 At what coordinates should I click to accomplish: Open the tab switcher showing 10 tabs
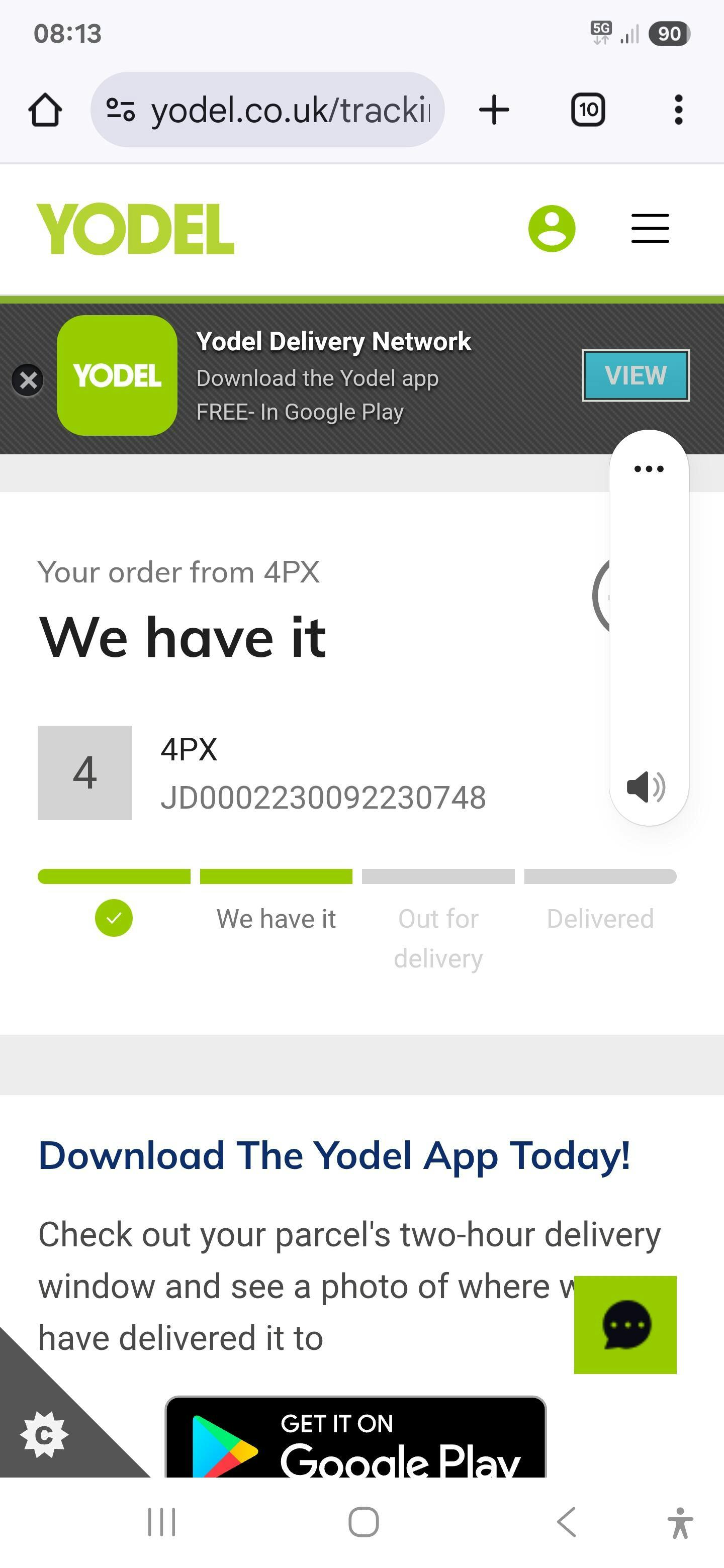(x=588, y=110)
